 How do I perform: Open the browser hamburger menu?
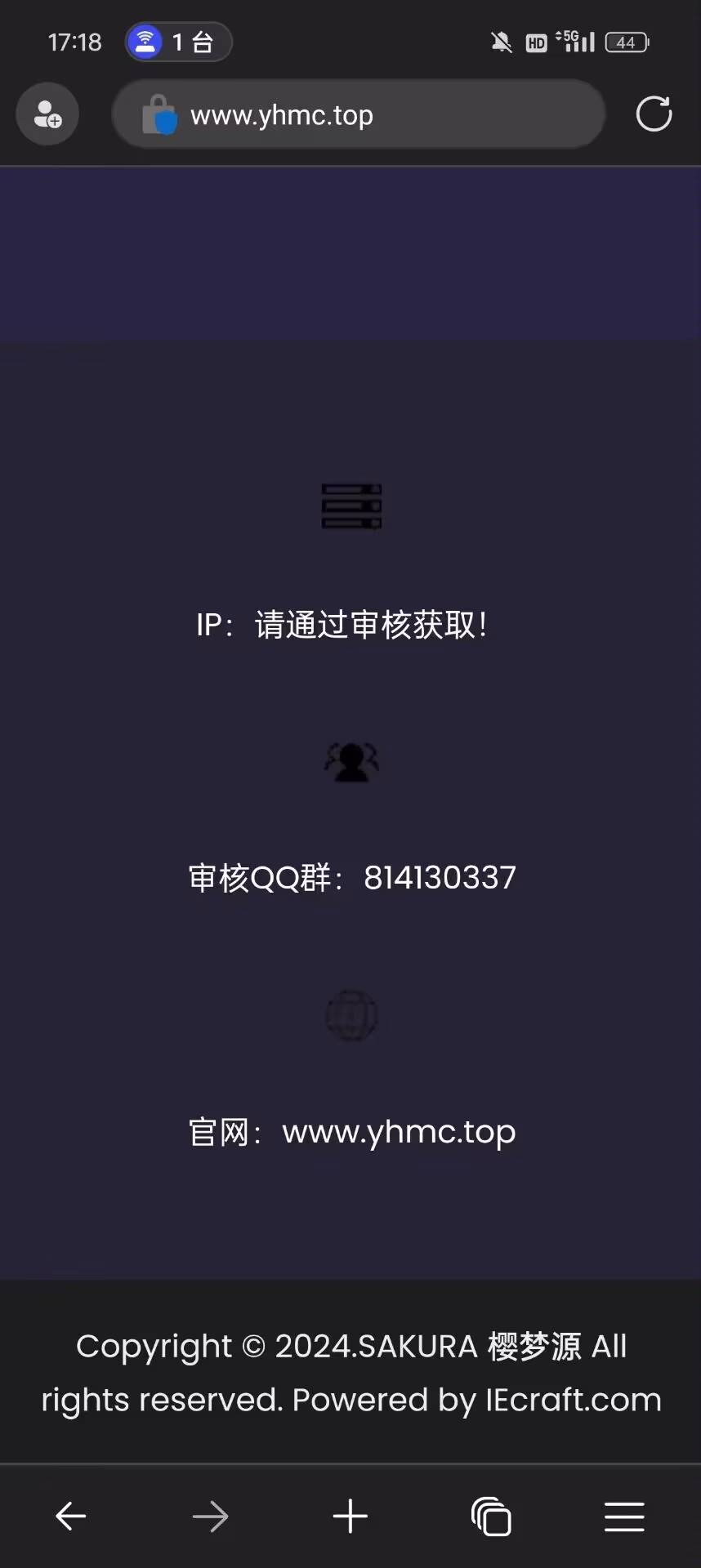pos(625,1517)
